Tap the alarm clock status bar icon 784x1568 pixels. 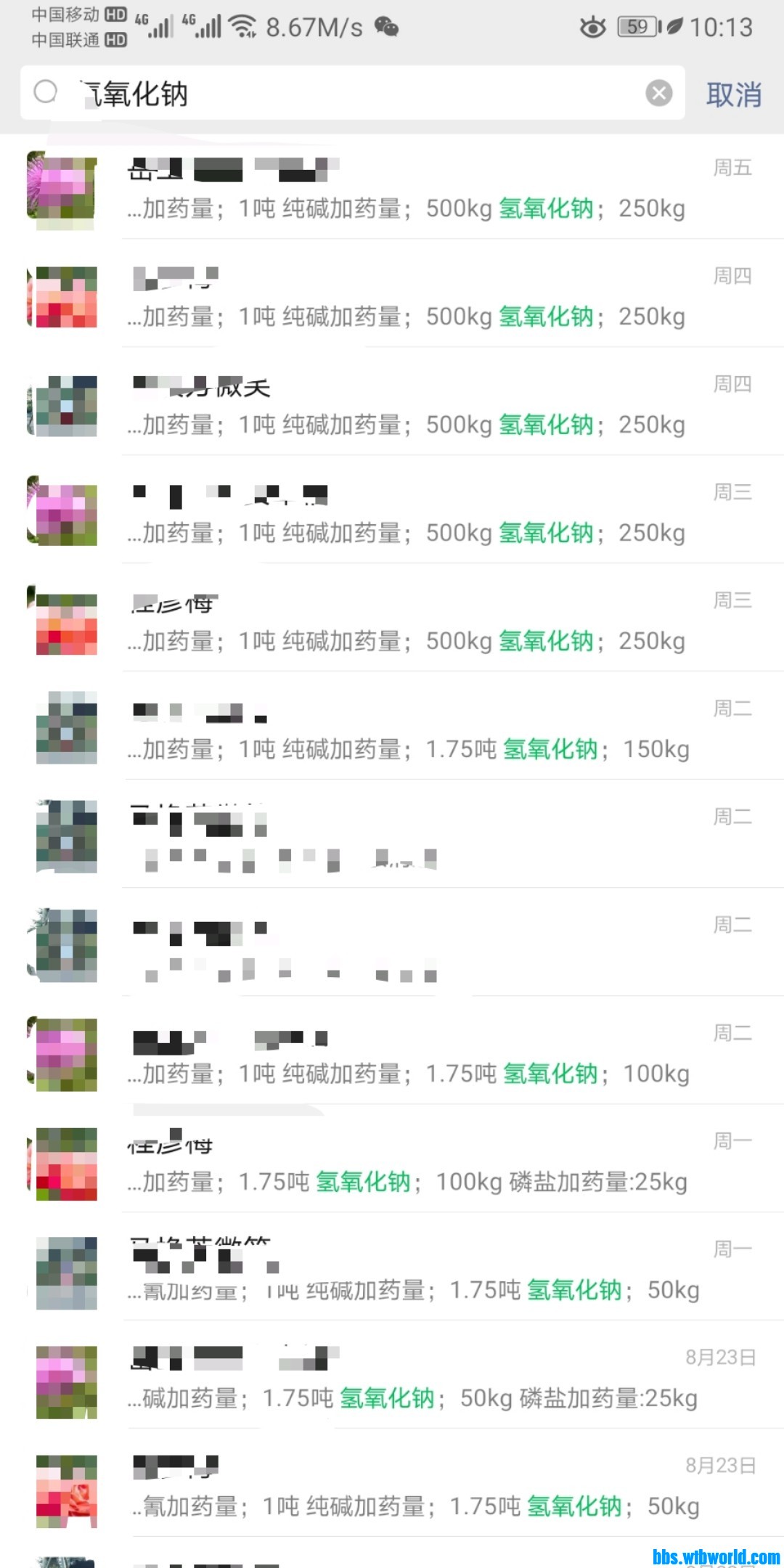pos(592,27)
